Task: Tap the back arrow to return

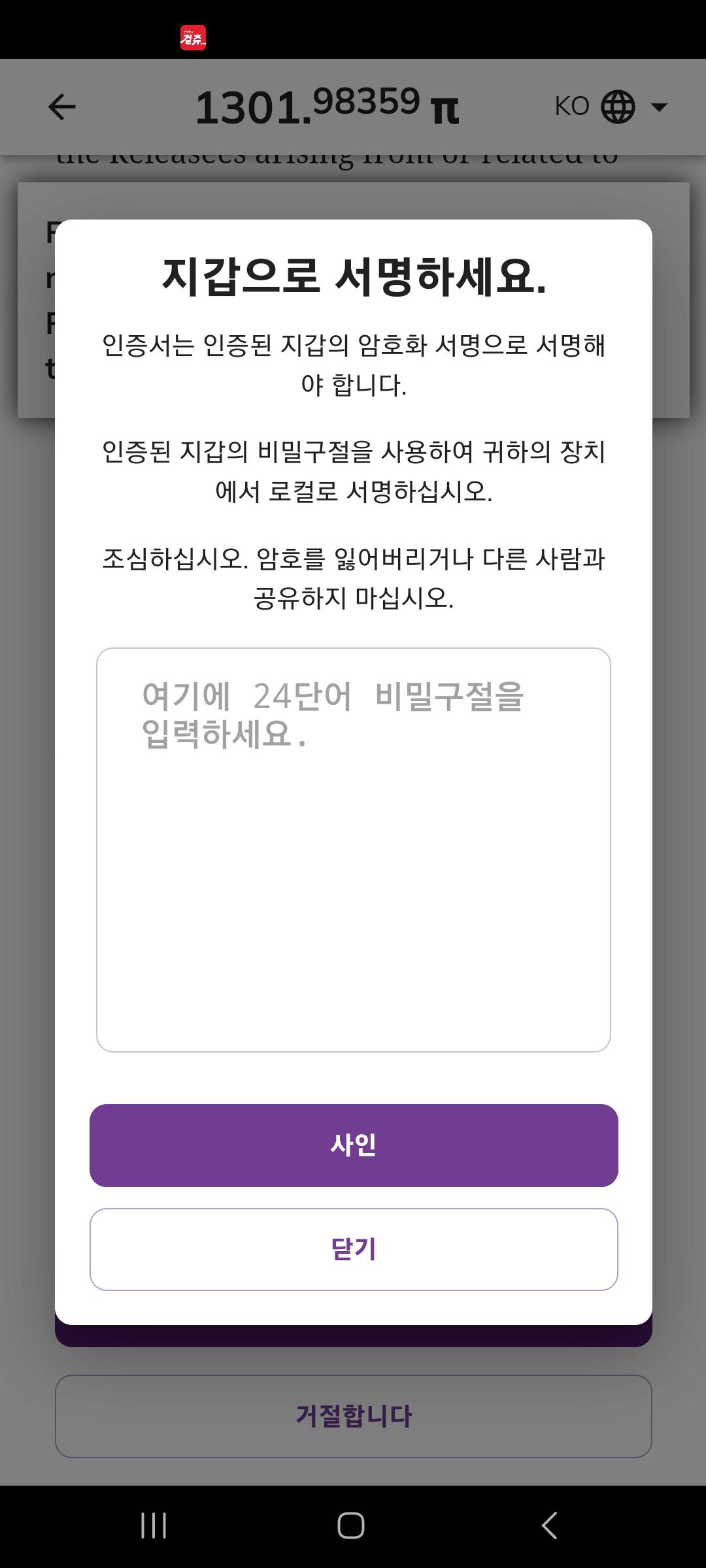Action: click(x=62, y=106)
